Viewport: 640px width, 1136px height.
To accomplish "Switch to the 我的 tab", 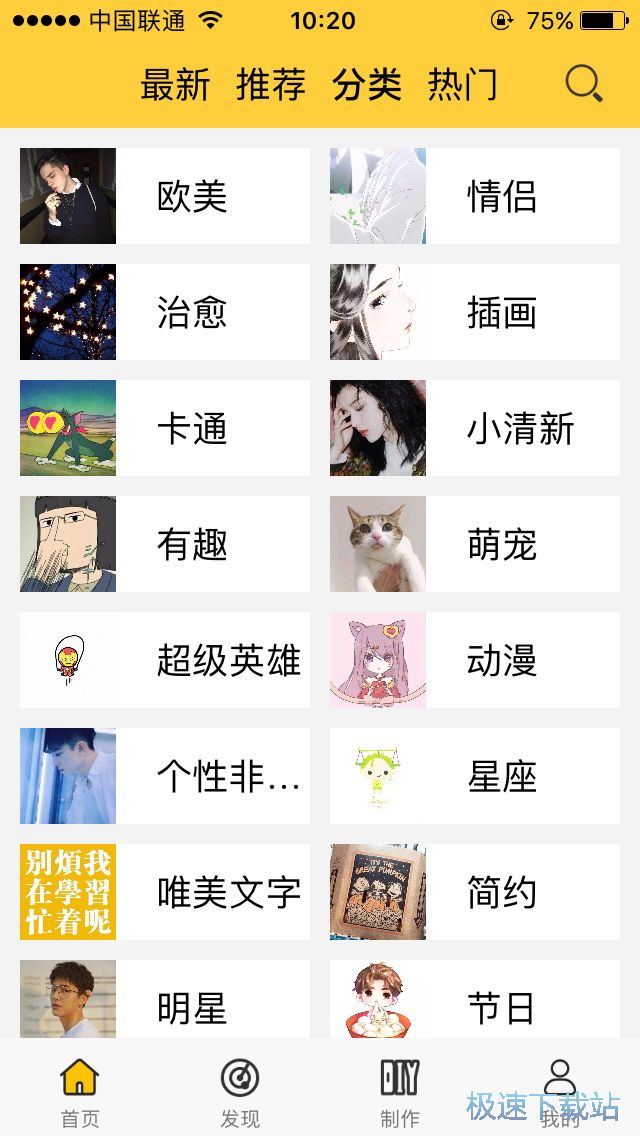I will click(560, 1092).
